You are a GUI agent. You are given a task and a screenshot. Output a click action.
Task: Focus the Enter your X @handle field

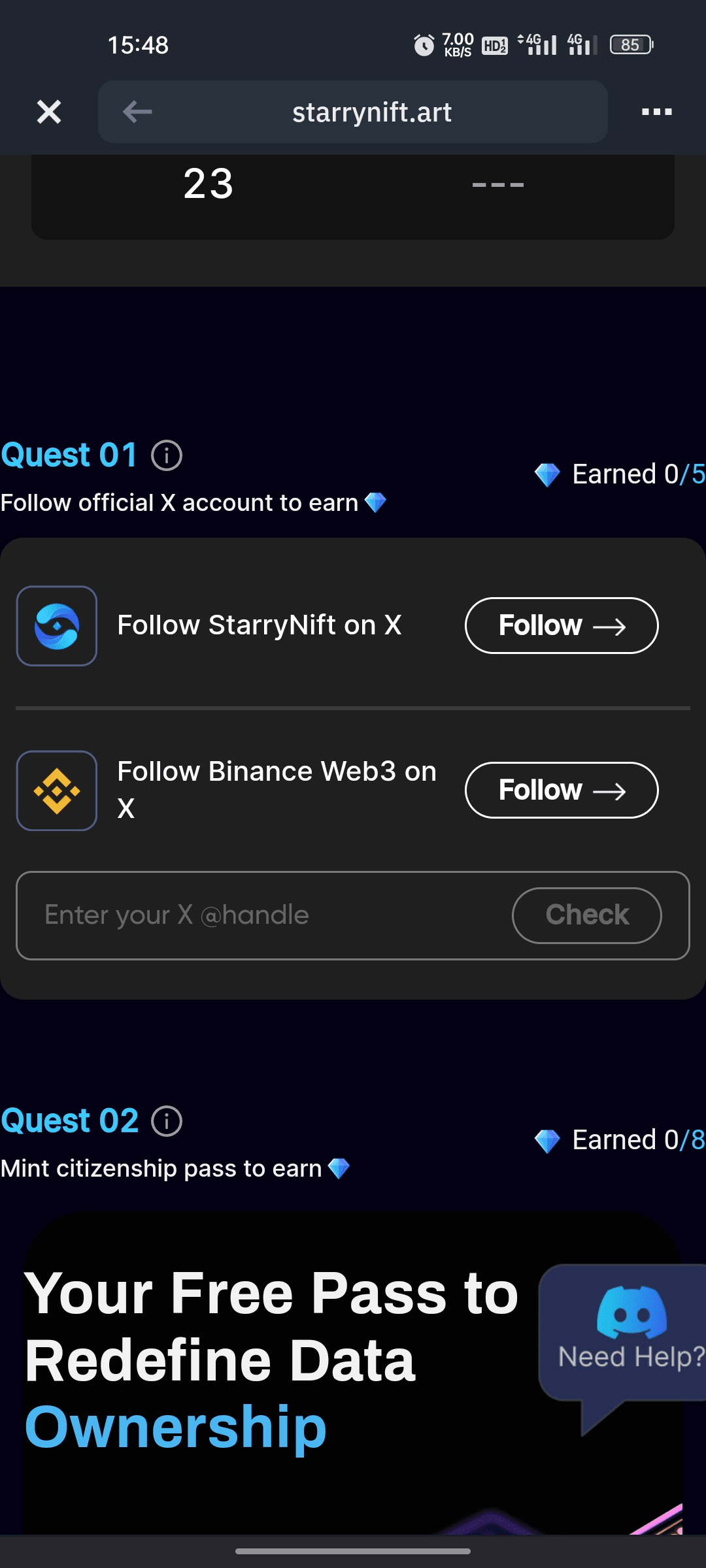pyautogui.click(x=261, y=915)
